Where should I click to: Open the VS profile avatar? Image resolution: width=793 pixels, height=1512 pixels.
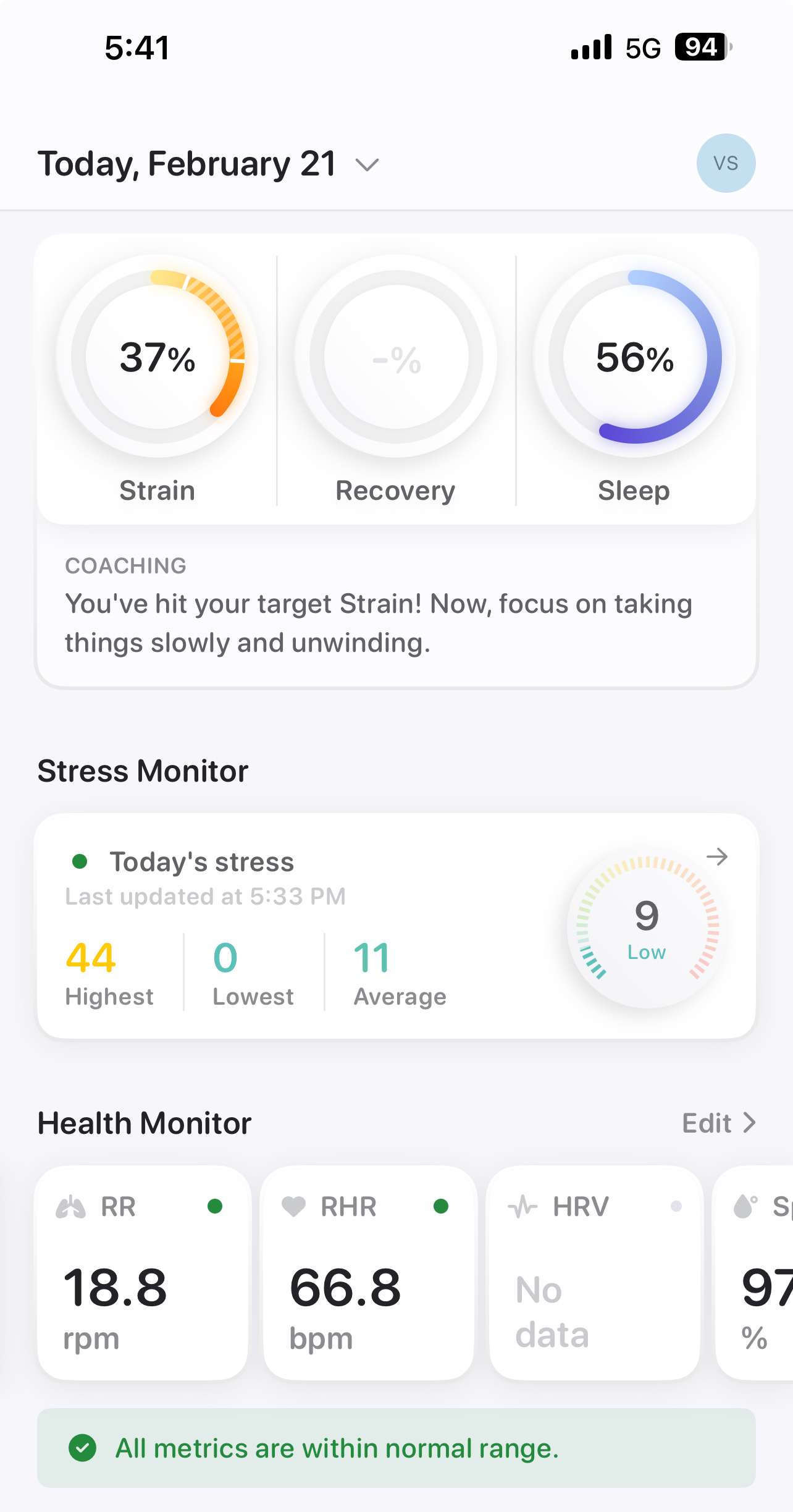click(x=725, y=163)
